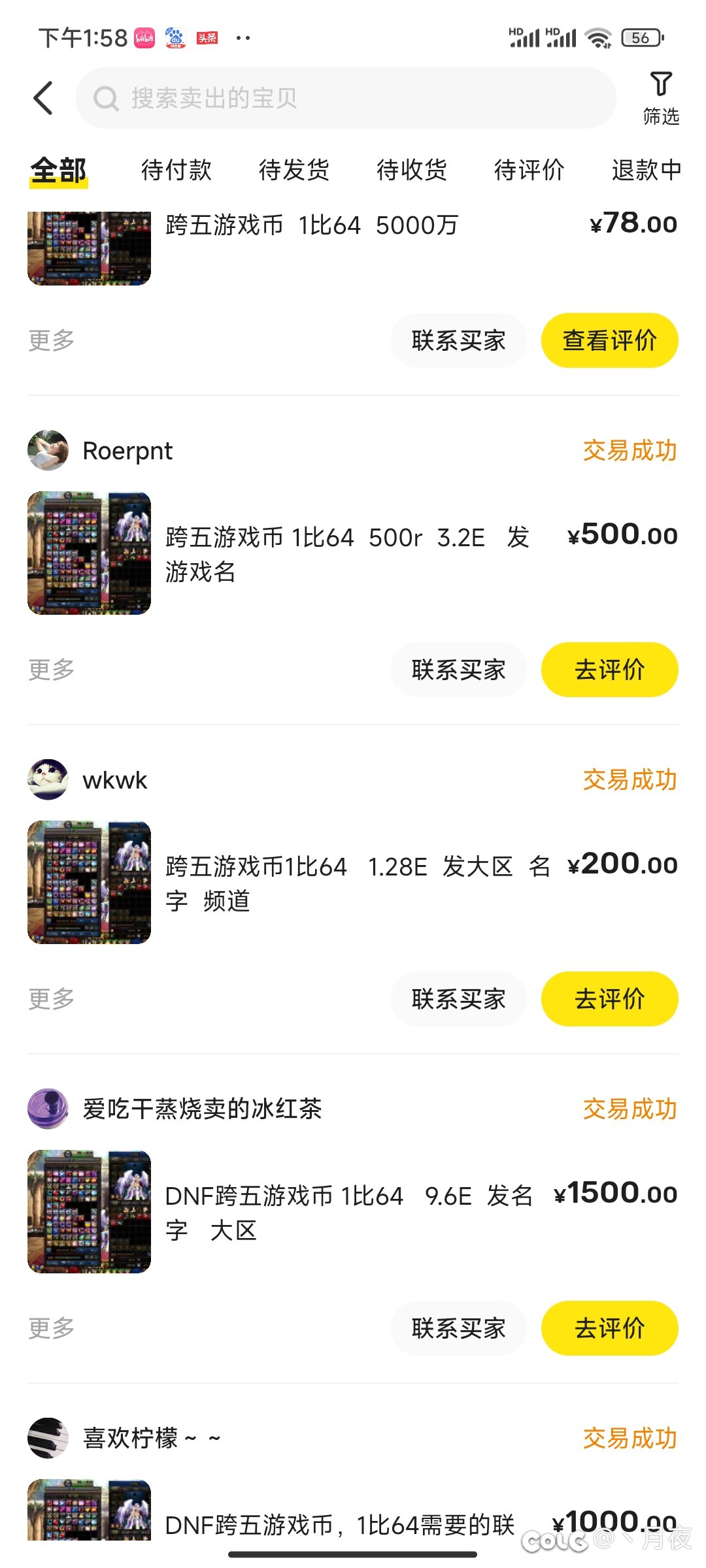Open 更多 options for the ¥78.00 order

coord(52,340)
